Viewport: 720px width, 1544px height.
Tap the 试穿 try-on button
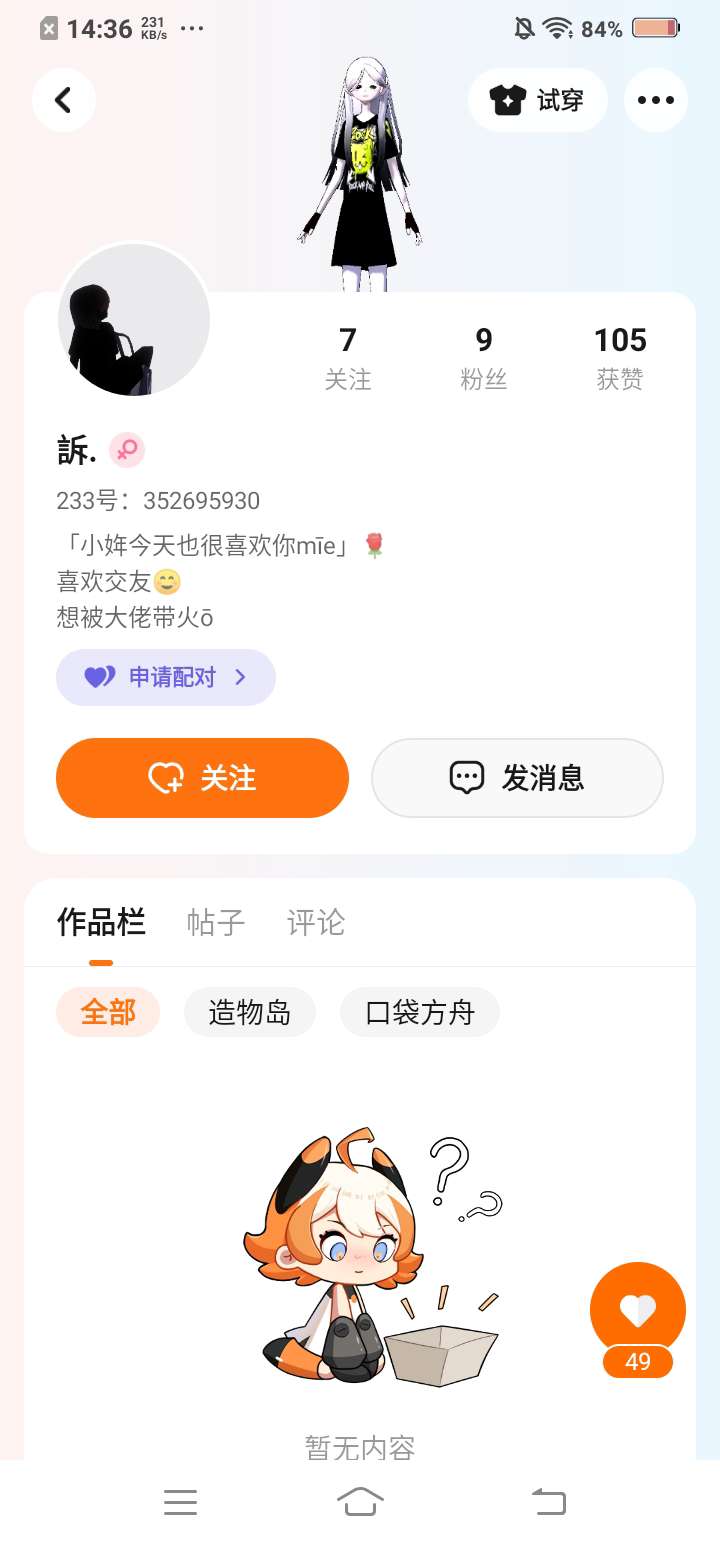click(537, 100)
